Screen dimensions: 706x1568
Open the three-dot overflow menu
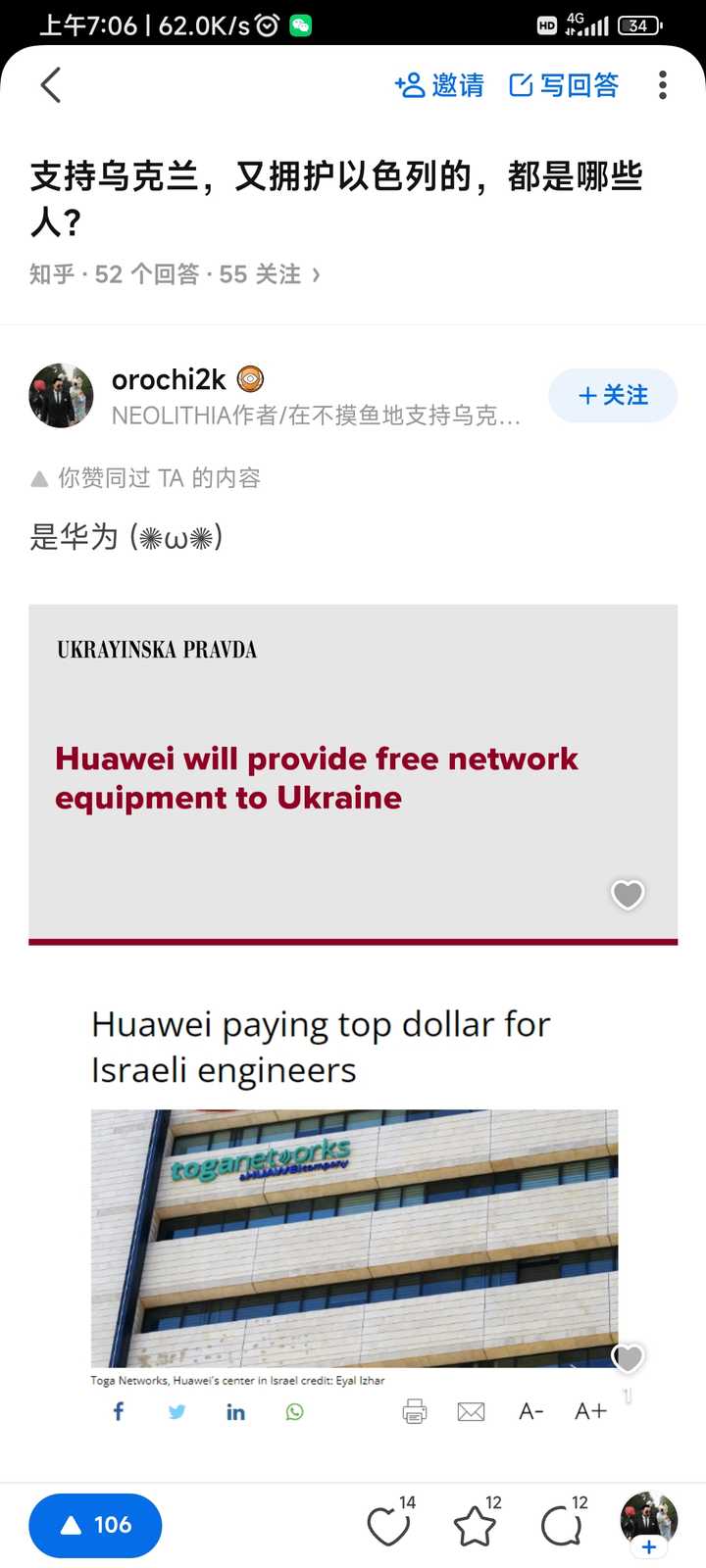tap(663, 85)
